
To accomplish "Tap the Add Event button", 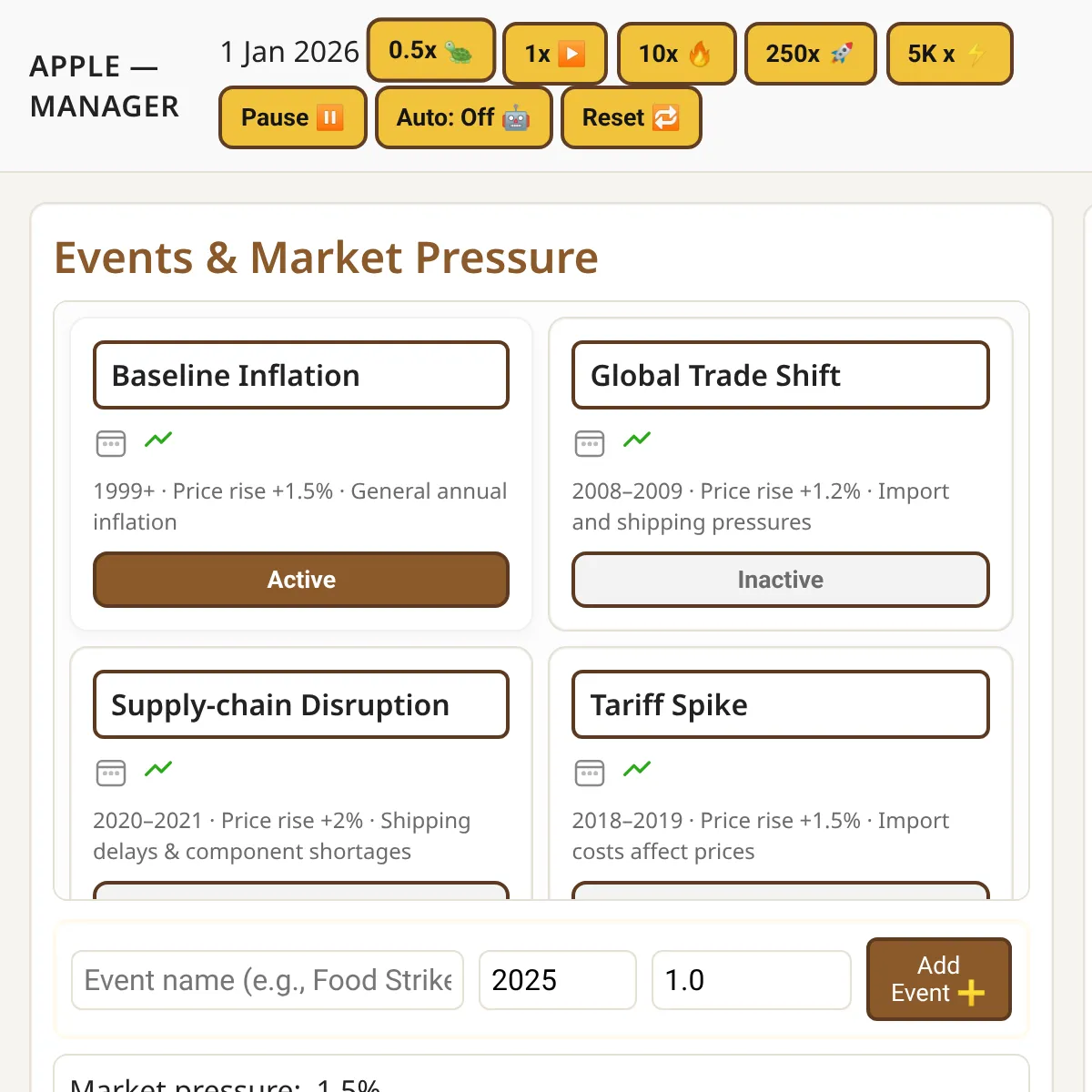I will click(938, 979).
